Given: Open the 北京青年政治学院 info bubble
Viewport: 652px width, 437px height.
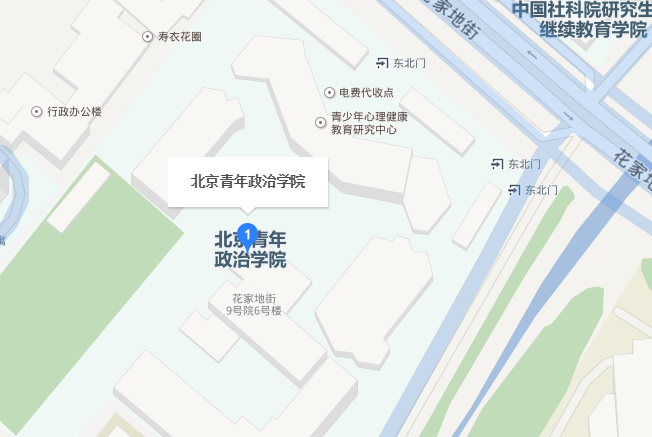Looking at the screenshot, I should point(248,182).
